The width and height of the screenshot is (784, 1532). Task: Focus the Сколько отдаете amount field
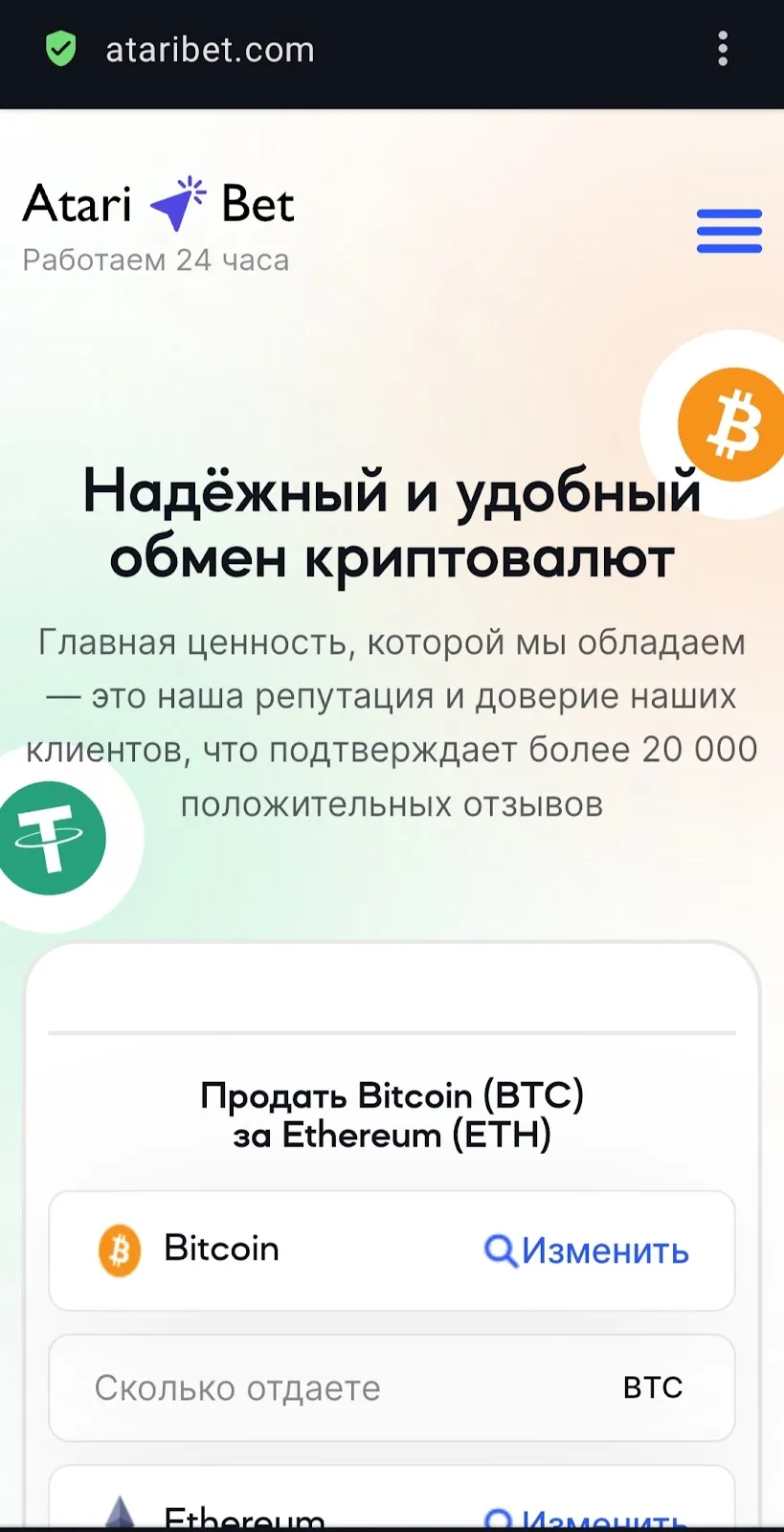392,1387
